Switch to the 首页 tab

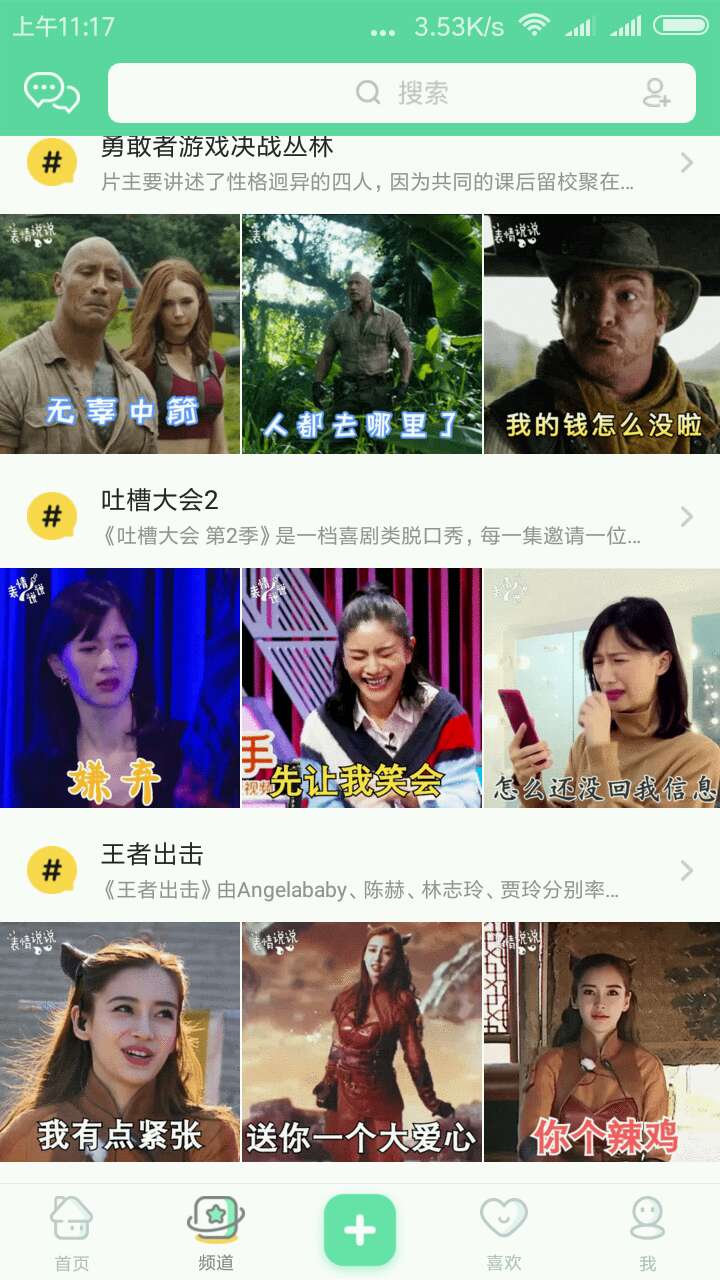(x=72, y=1233)
